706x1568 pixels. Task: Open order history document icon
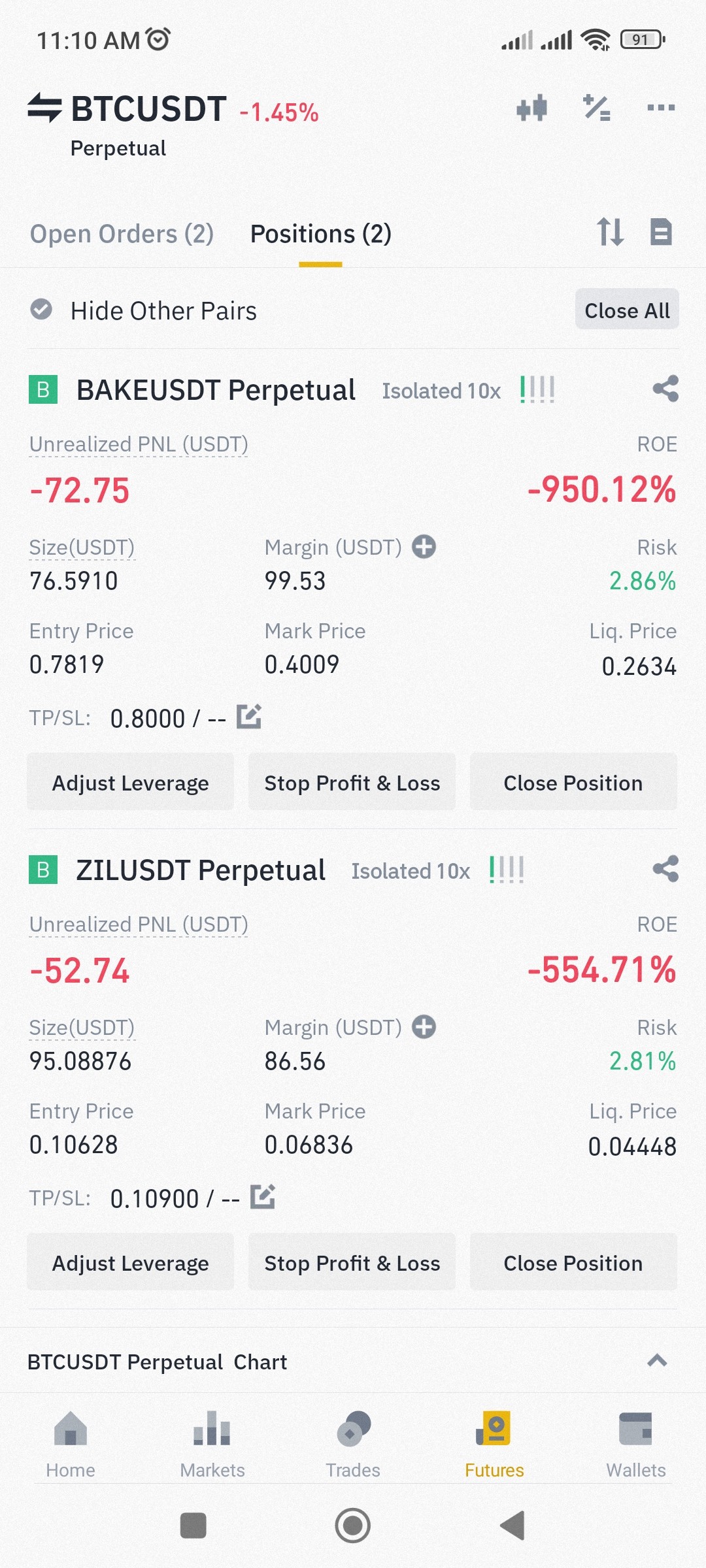coord(661,232)
